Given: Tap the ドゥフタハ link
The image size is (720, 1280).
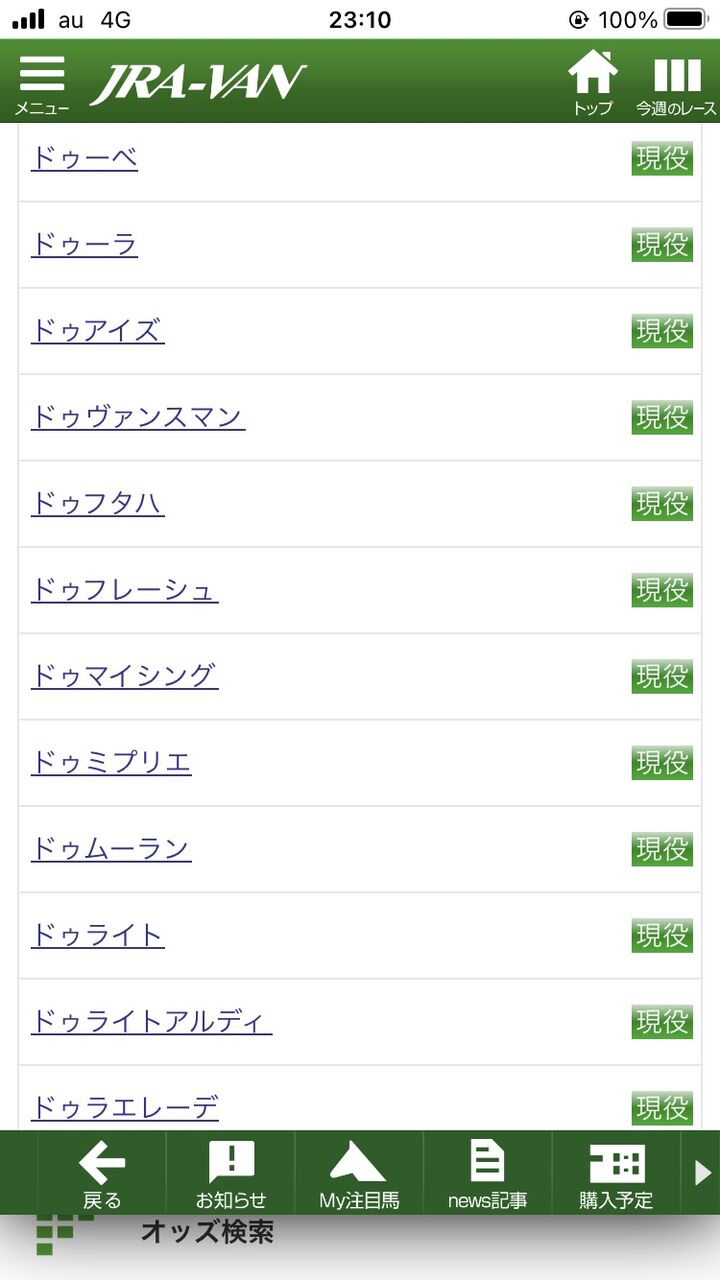Looking at the screenshot, I should click(97, 503).
